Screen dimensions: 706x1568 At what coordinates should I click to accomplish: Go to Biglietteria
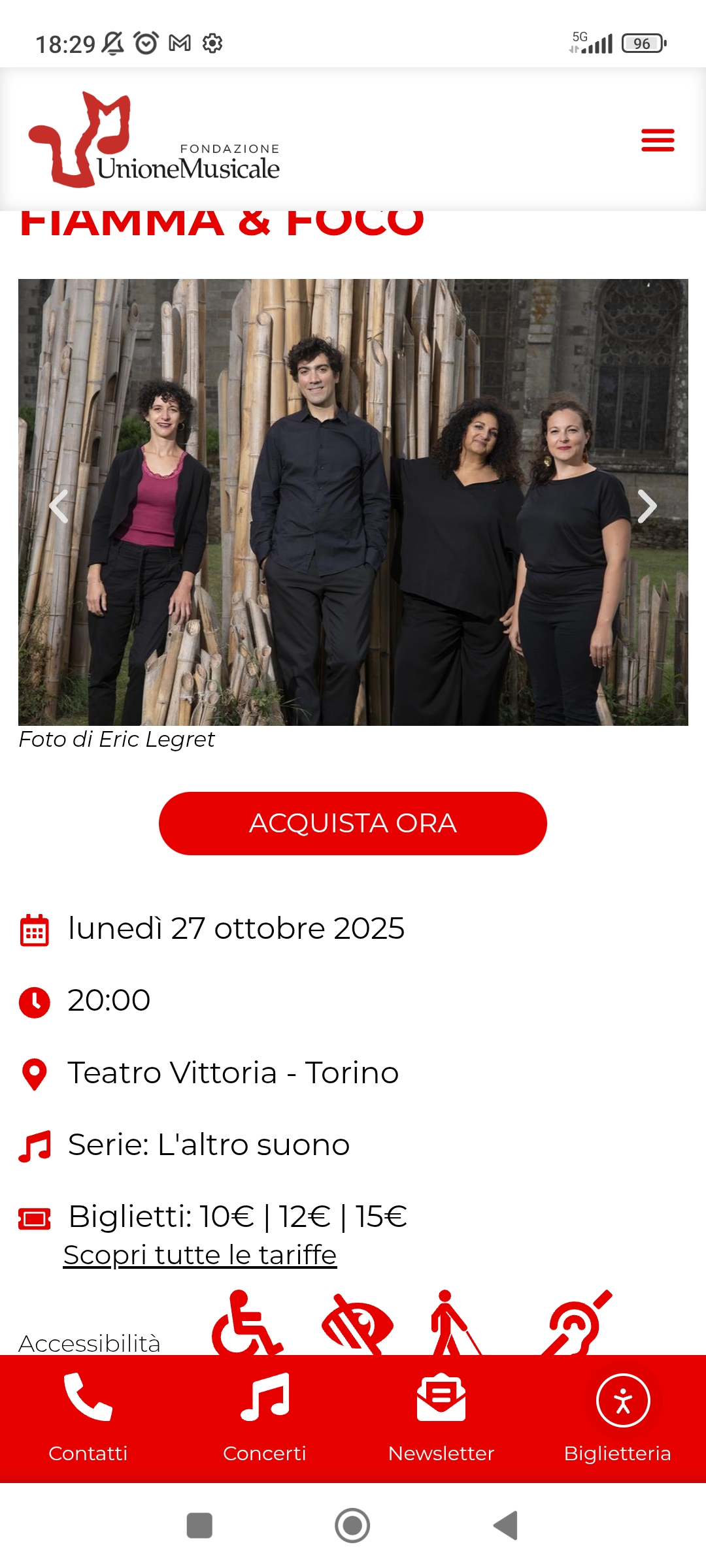618,1418
